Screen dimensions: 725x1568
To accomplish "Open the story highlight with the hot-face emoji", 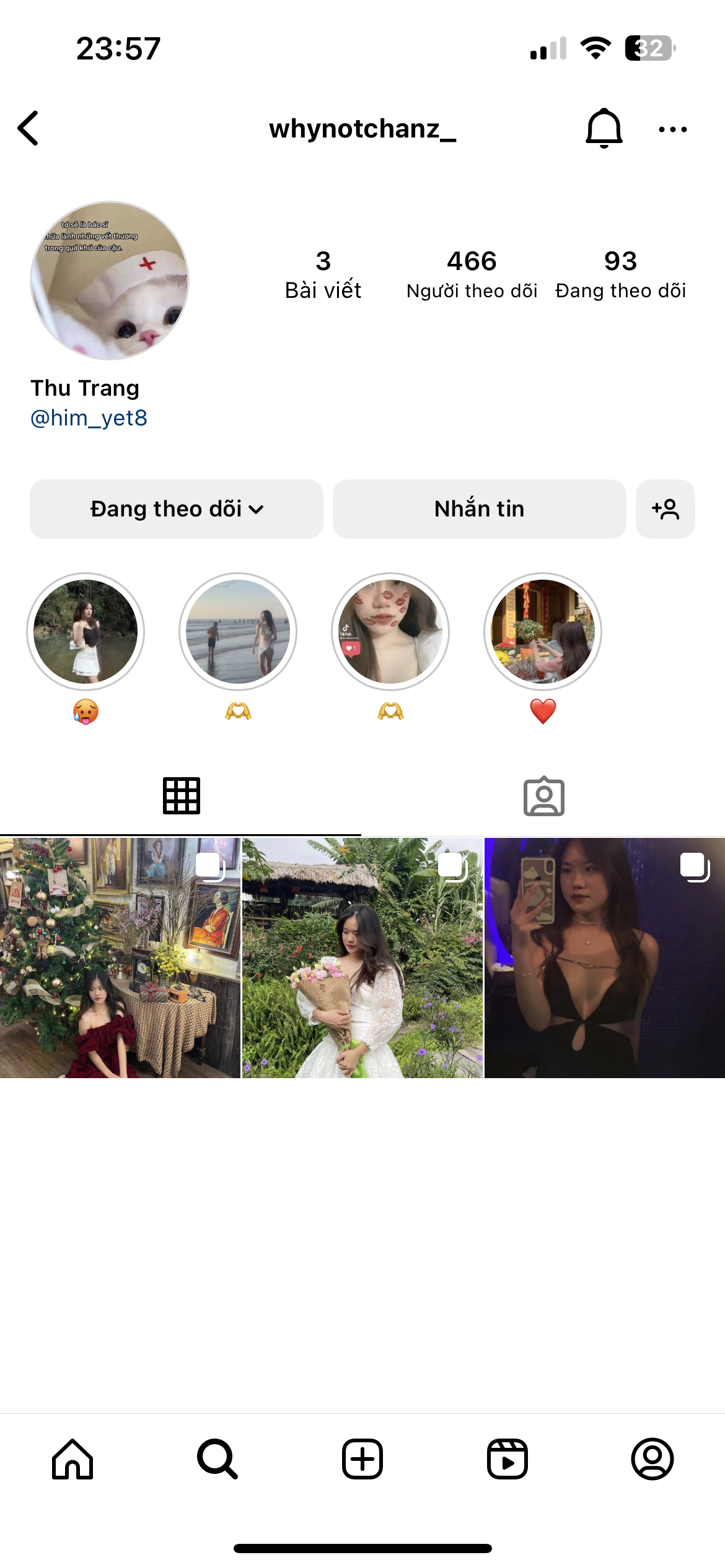I will click(86, 632).
